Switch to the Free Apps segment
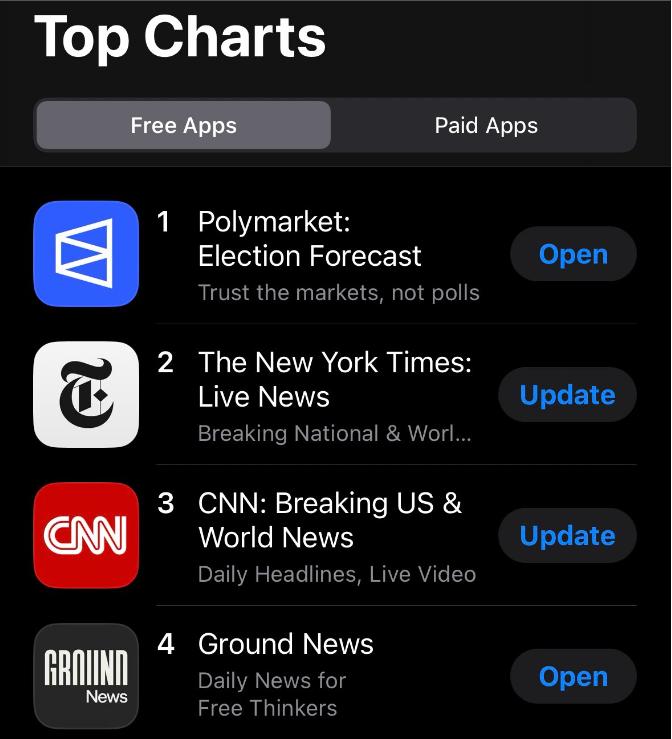The width and height of the screenshot is (672, 739). 184,126
